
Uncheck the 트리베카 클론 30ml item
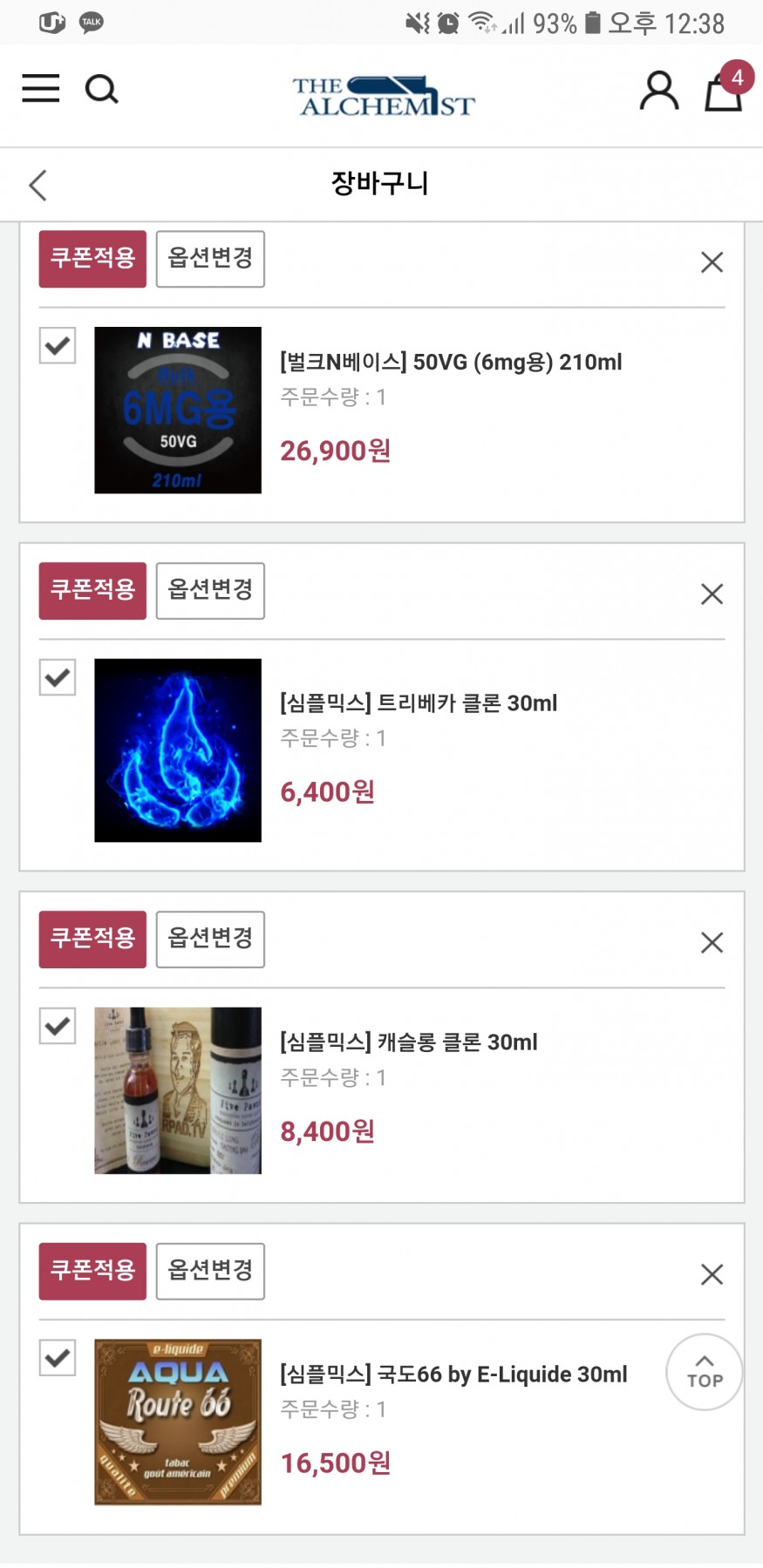[58, 677]
